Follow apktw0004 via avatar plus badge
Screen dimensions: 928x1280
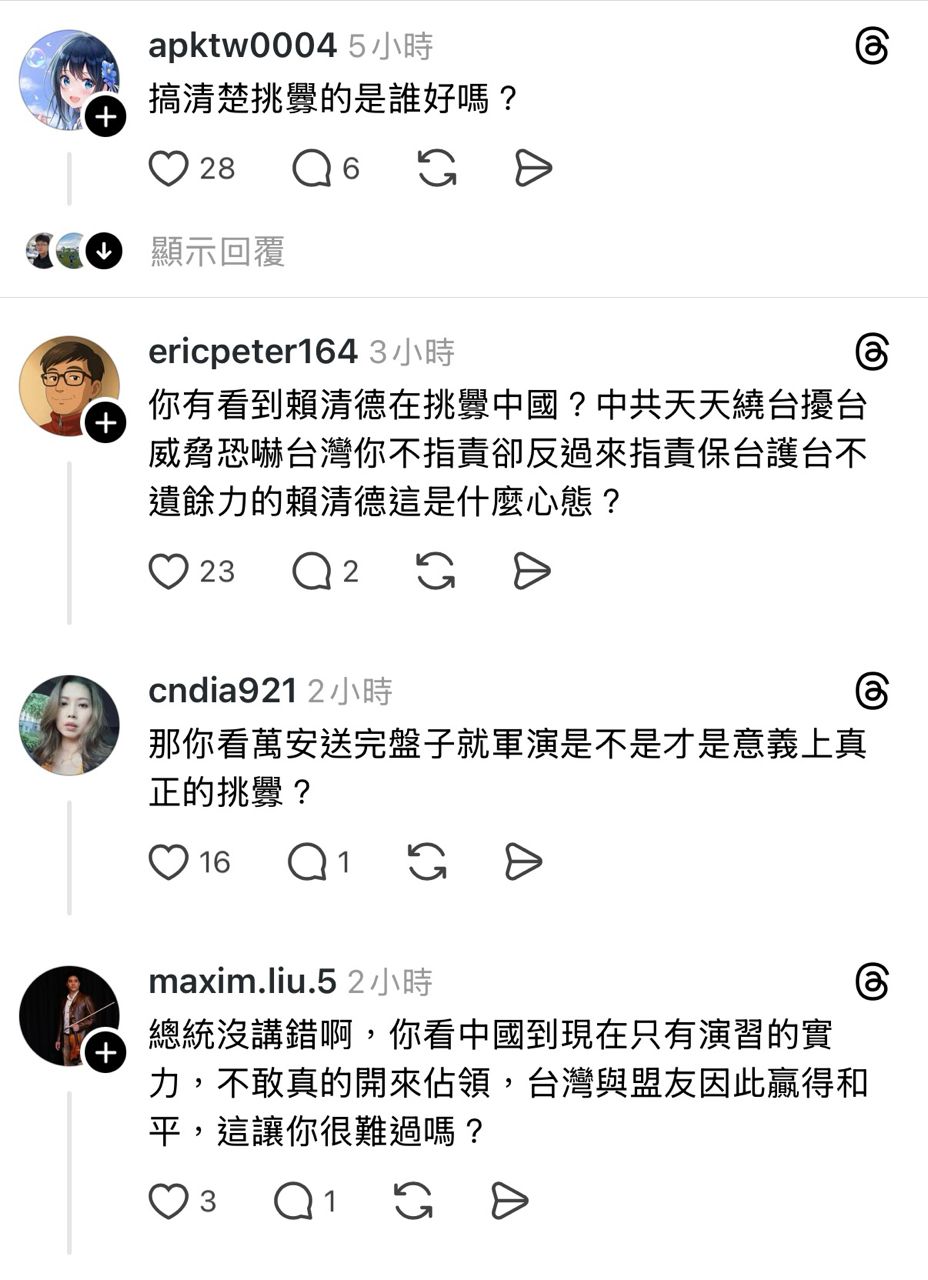(105, 118)
